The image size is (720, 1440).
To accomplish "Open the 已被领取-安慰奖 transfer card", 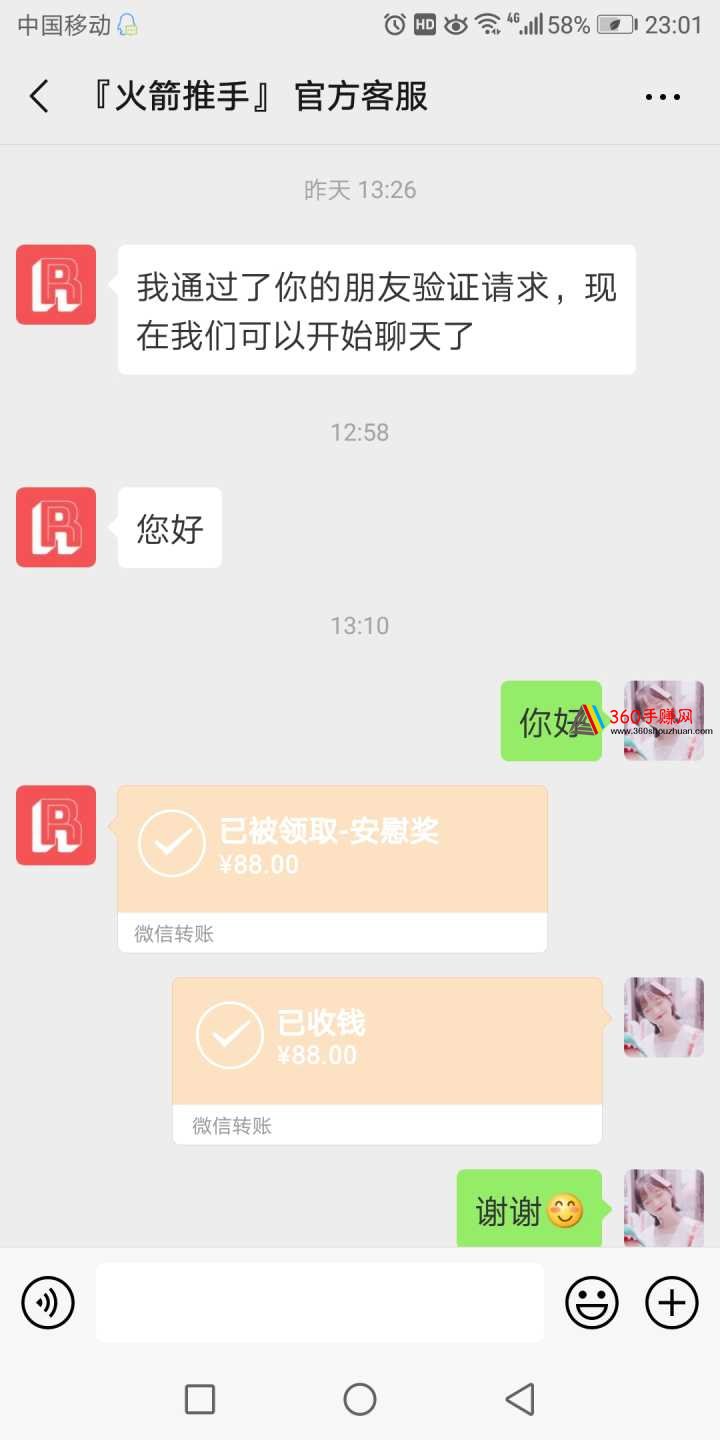I will pos(332,866).
